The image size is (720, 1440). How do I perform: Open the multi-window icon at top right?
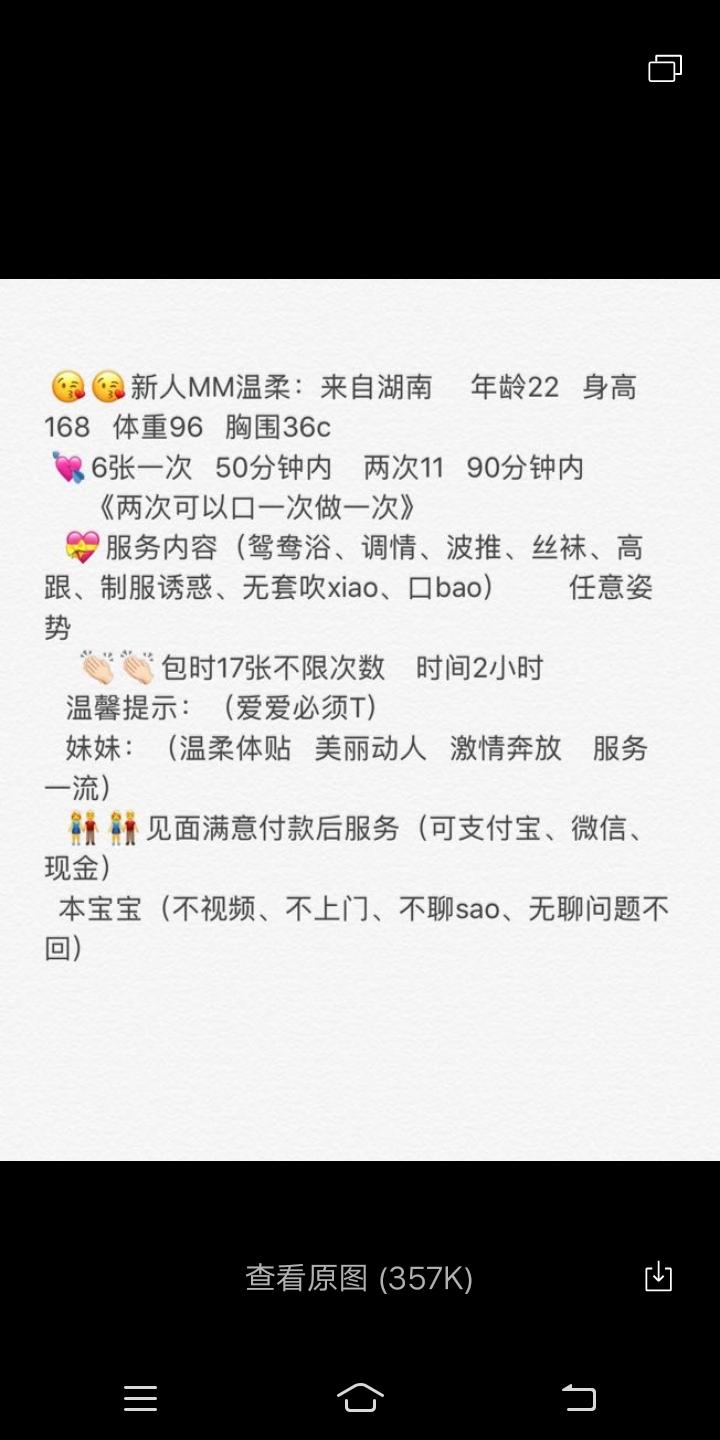point(665,68)
